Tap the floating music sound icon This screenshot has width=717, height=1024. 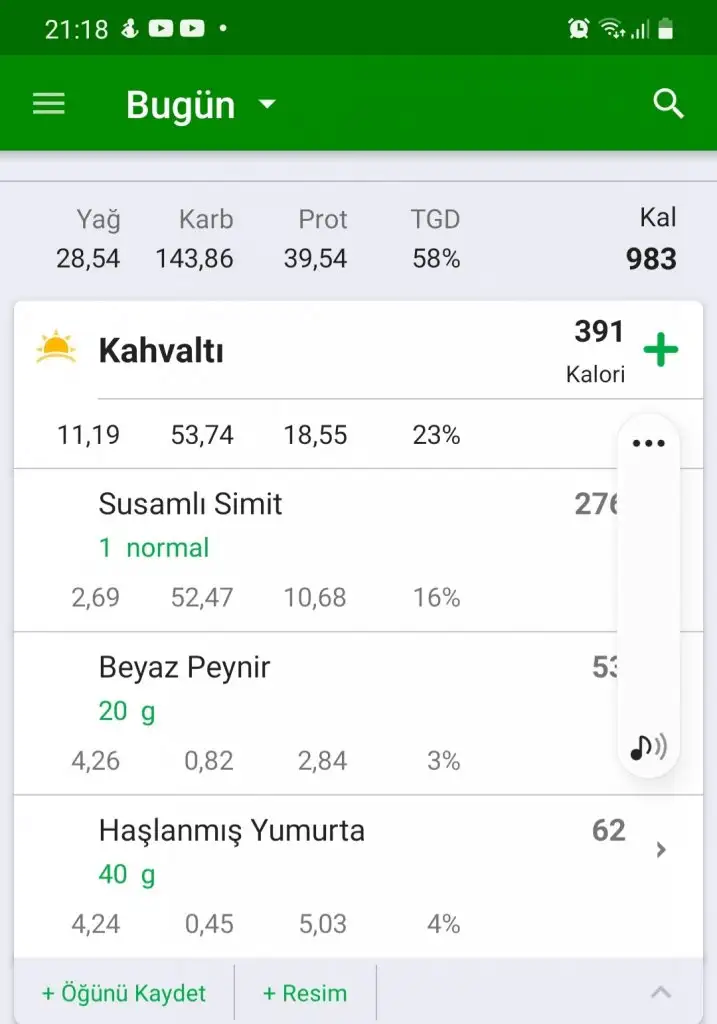[648, 746]
